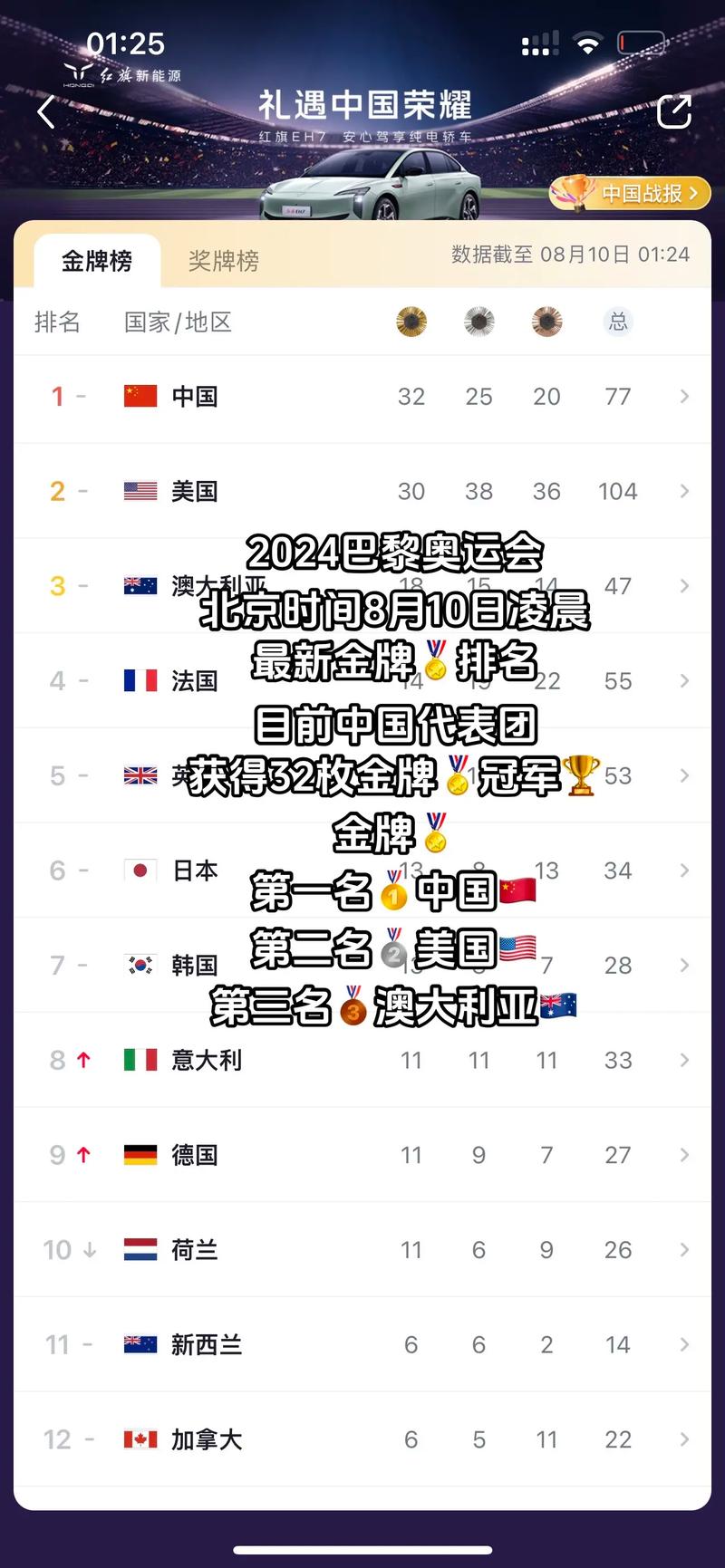Tap the up arrow beside 德国 ranking
Image resolution: width=725 pixels, height=1568 pixels.
tap(82, 1155)
